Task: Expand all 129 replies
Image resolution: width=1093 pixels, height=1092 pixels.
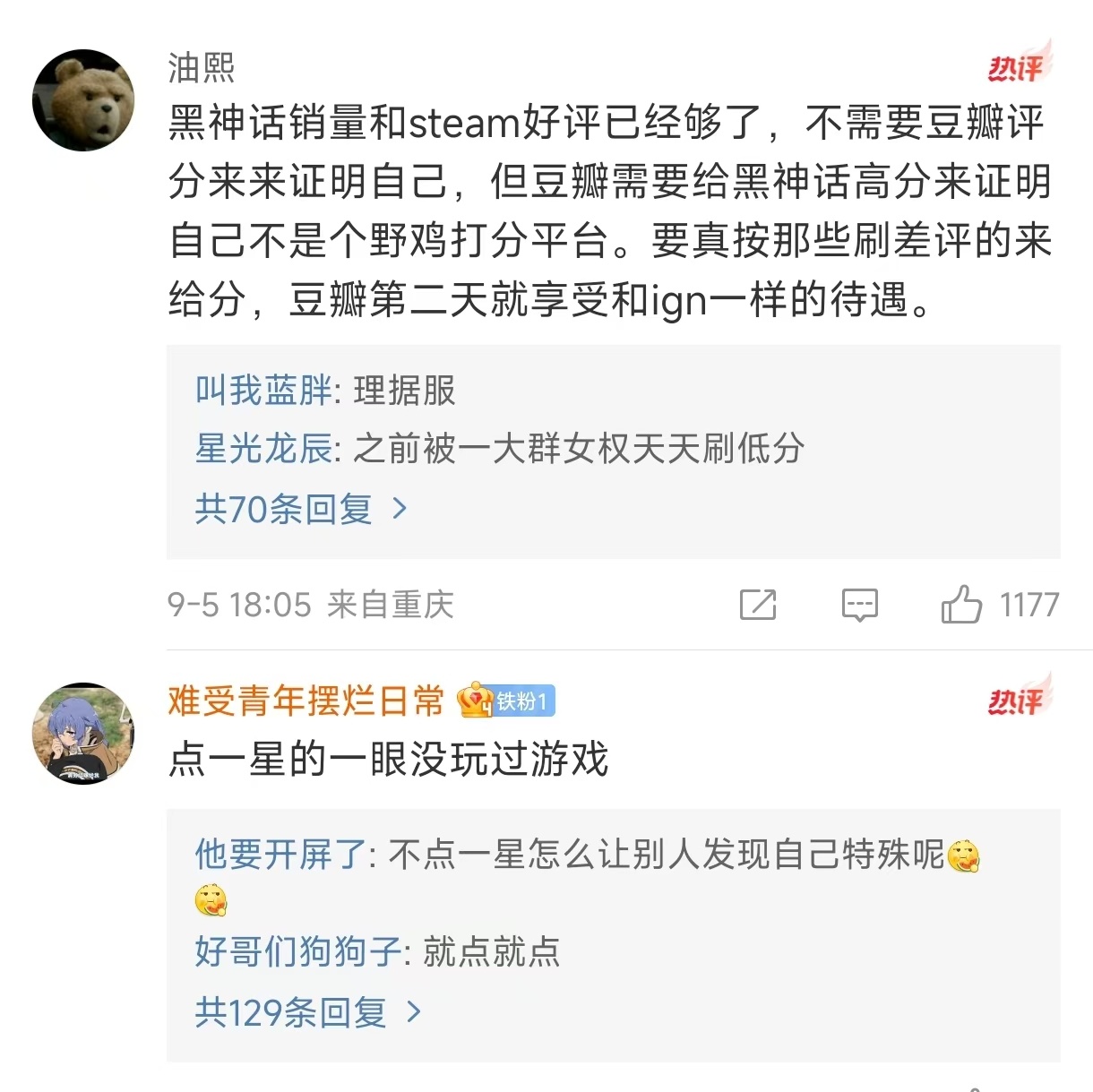Action: point(307,1012)
